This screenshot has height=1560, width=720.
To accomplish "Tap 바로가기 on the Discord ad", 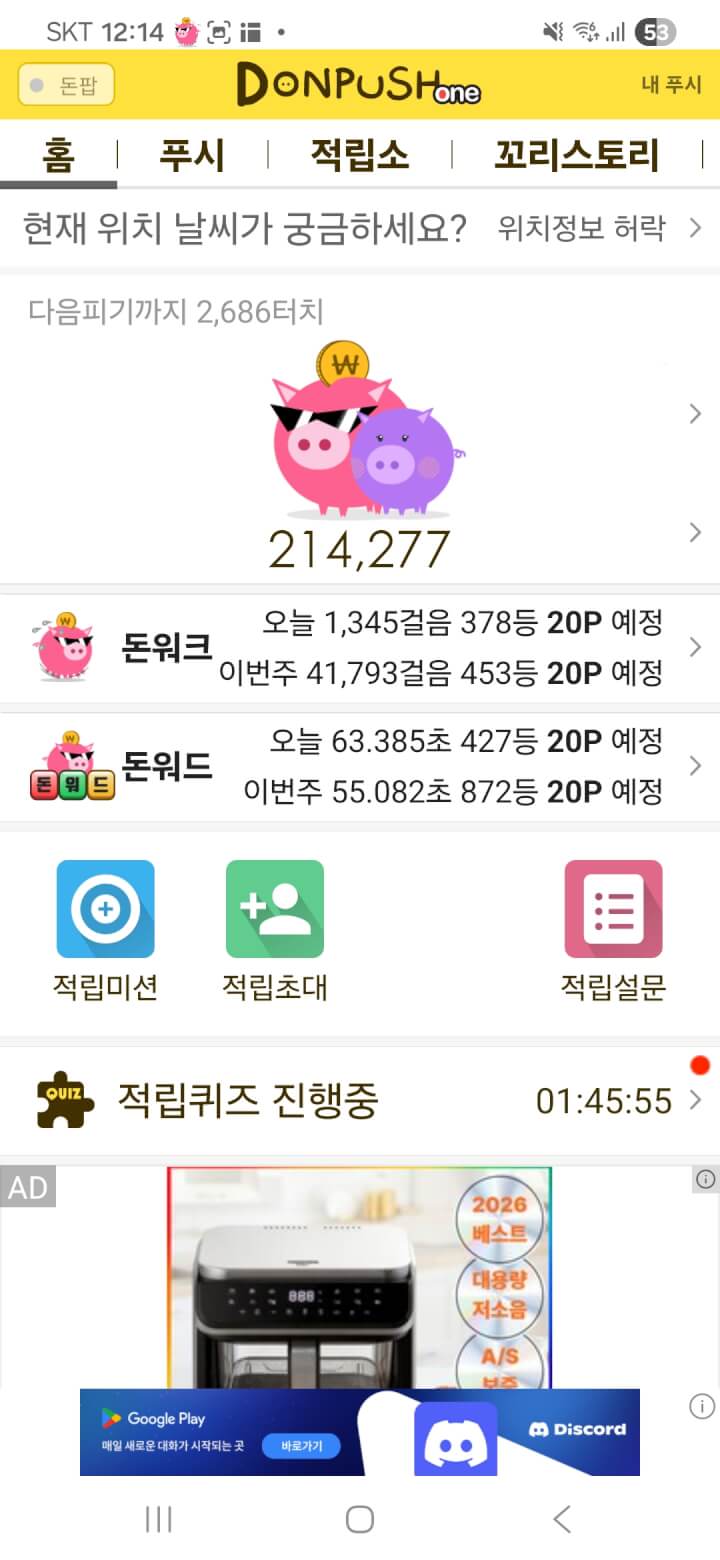I will coord(301,1446).
